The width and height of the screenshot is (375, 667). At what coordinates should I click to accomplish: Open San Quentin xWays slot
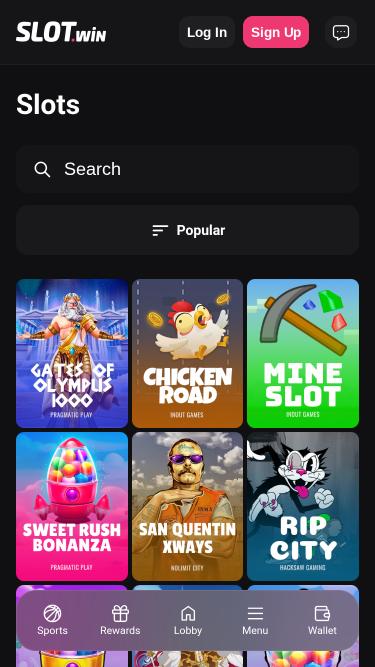point(188,506)
